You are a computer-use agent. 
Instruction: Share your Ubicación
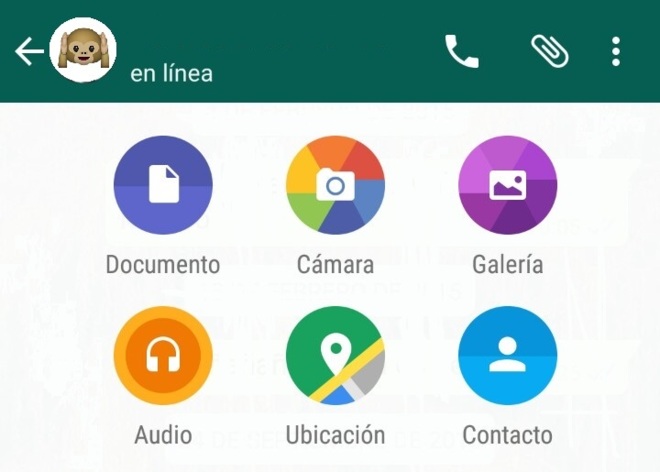tap(335, 356)
